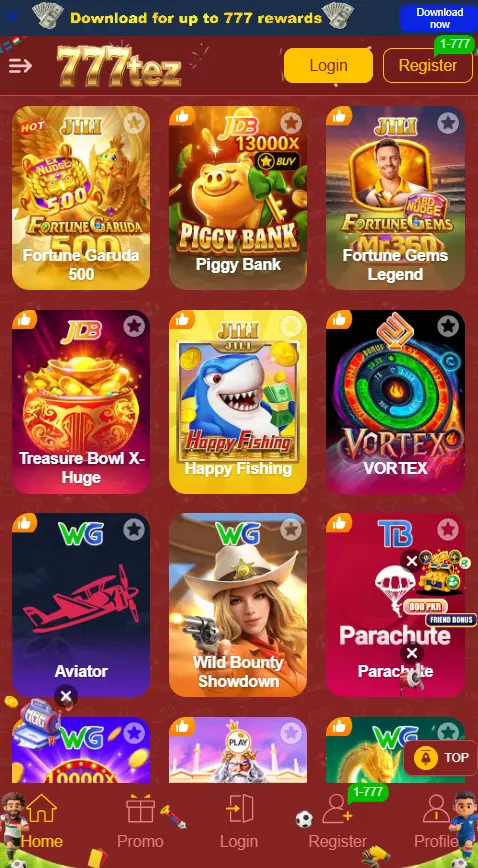
Task: Launch the Piggy Bank game
Action: [x=238, y=198]
